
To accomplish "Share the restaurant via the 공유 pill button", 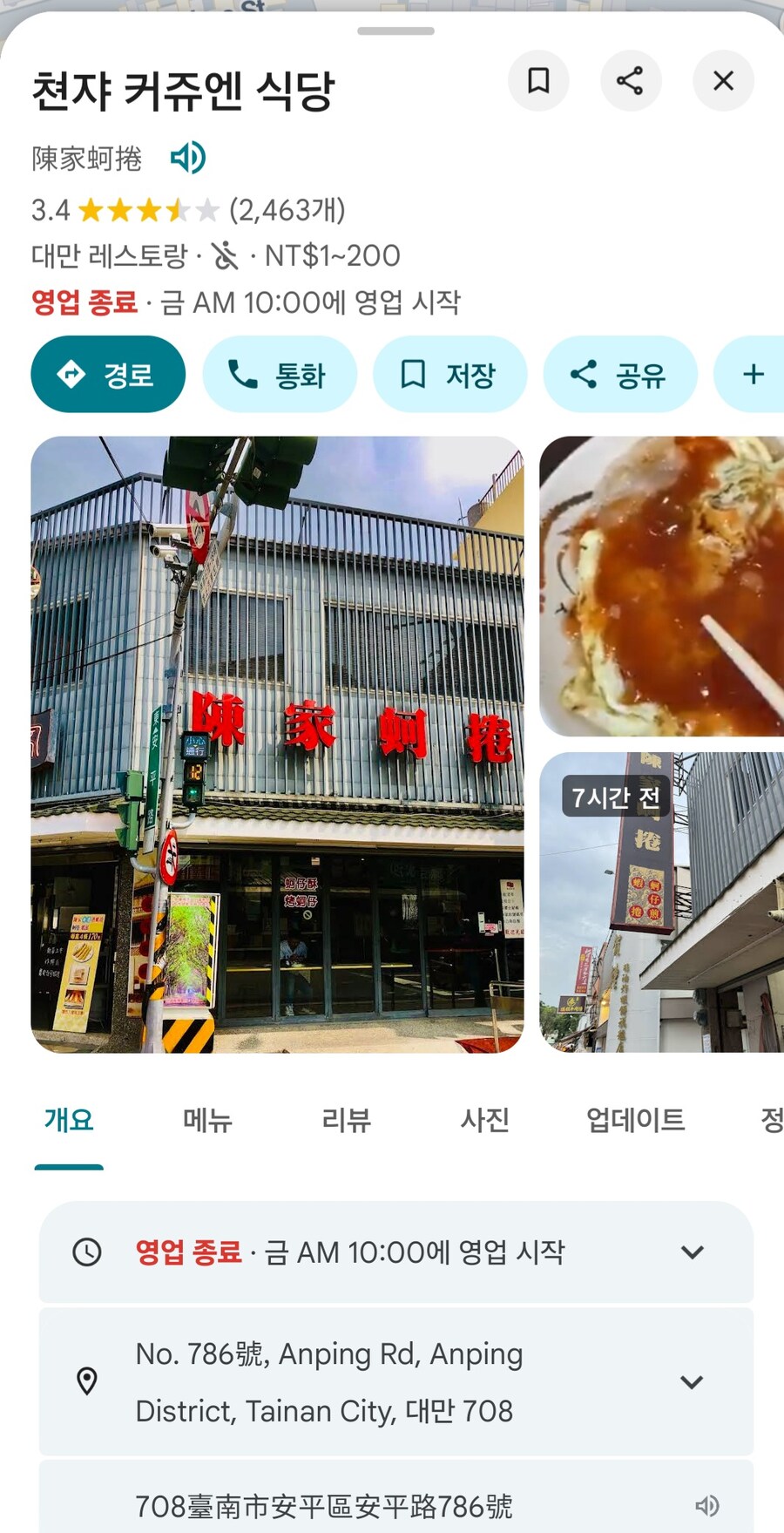I will tap(619, 374).
